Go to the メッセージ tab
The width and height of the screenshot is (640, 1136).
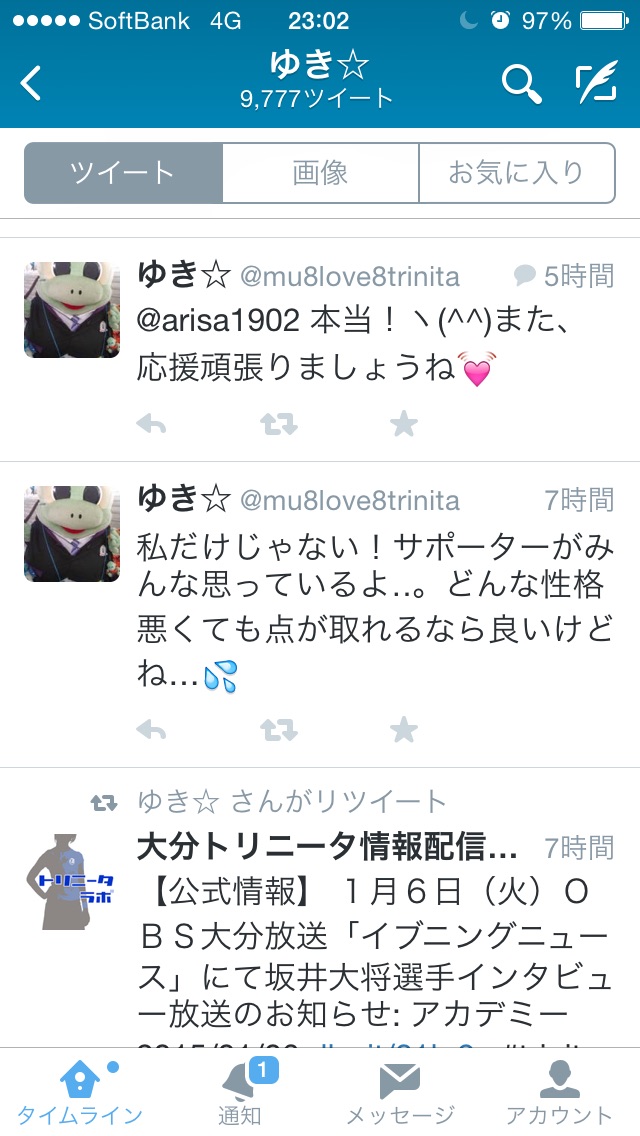[x=400, y=1092]
